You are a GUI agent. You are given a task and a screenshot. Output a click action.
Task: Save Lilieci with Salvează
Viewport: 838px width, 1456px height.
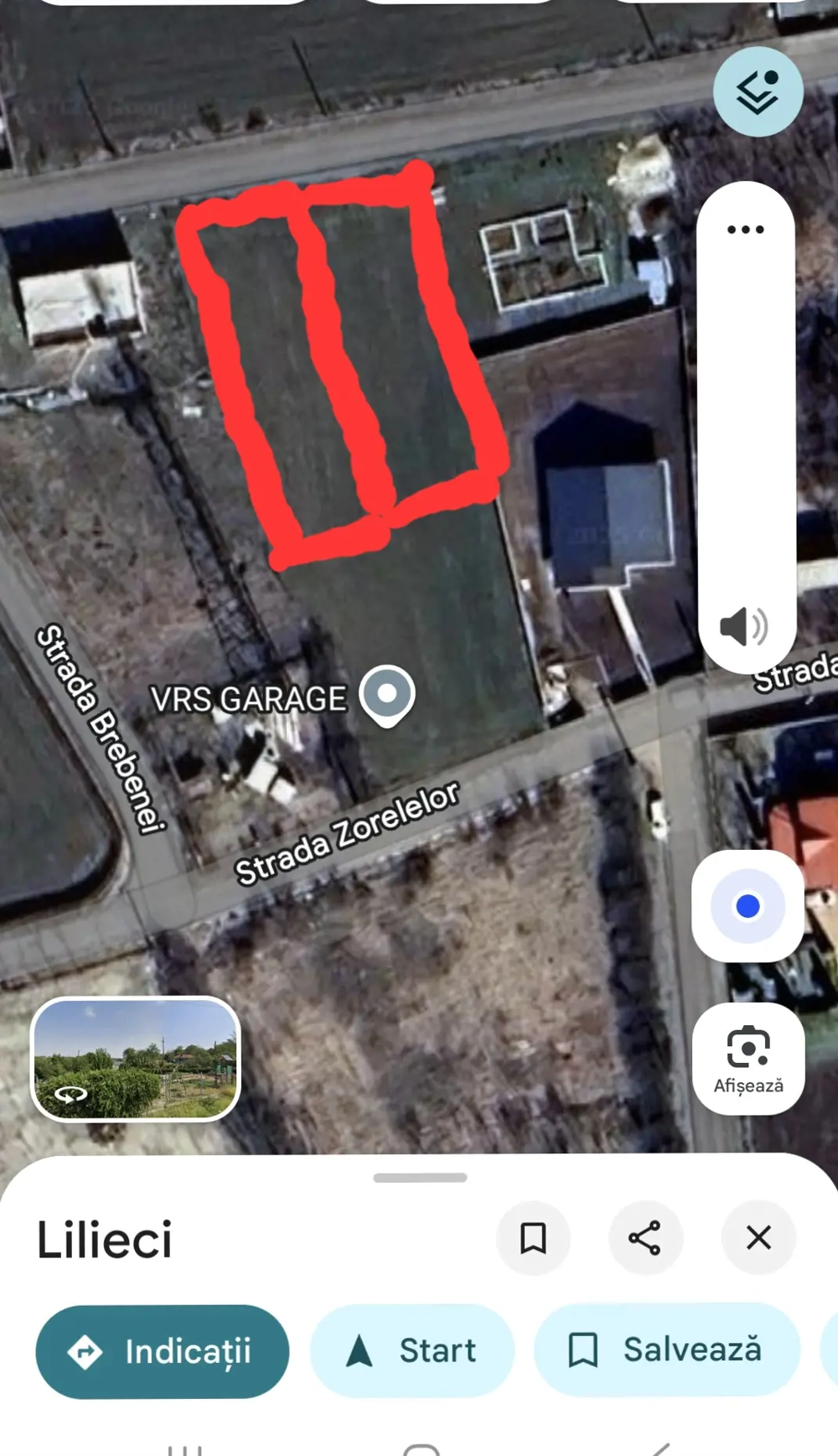pyautogui.click(x=667, y=1350)
